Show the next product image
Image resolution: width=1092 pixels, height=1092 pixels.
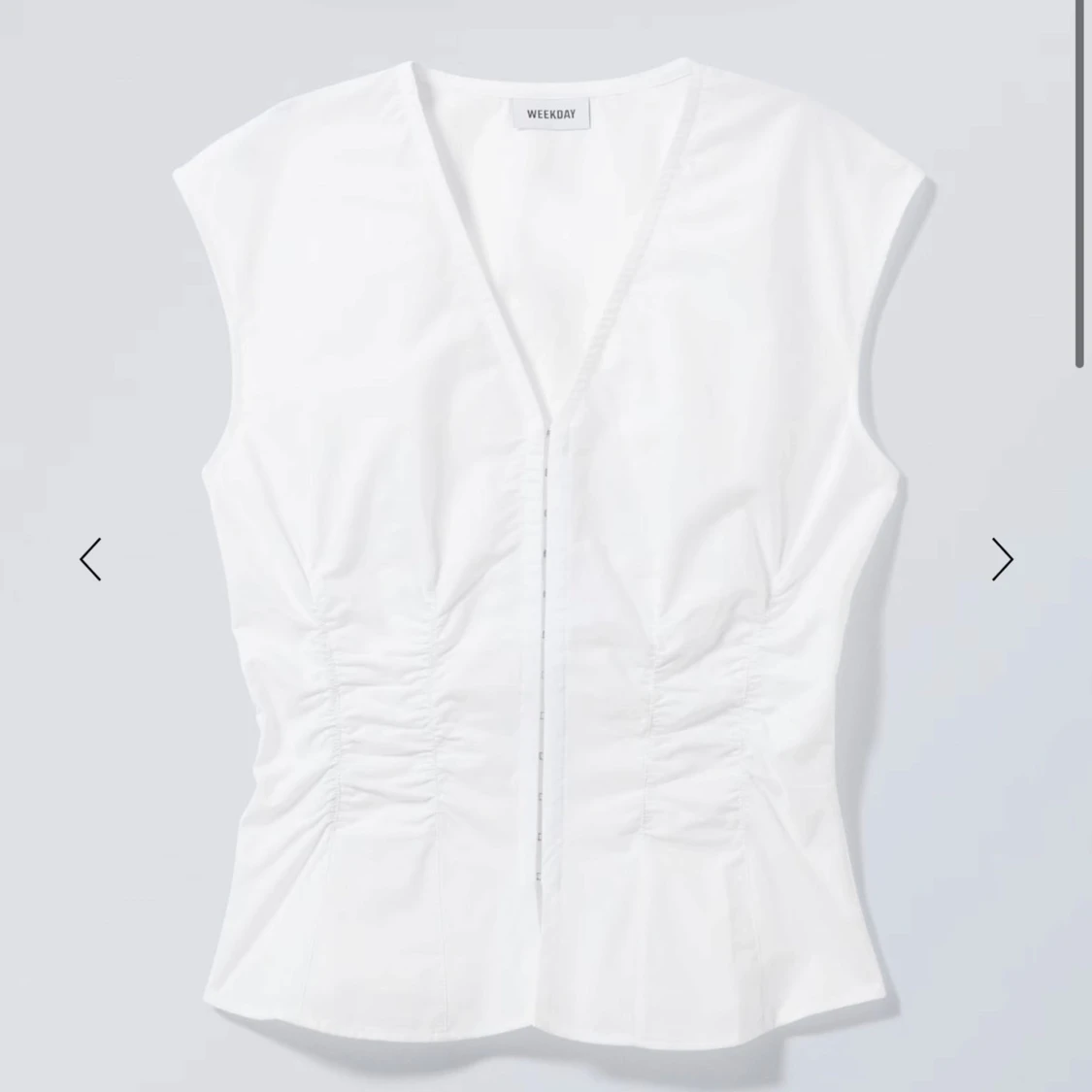[1002, 559]
